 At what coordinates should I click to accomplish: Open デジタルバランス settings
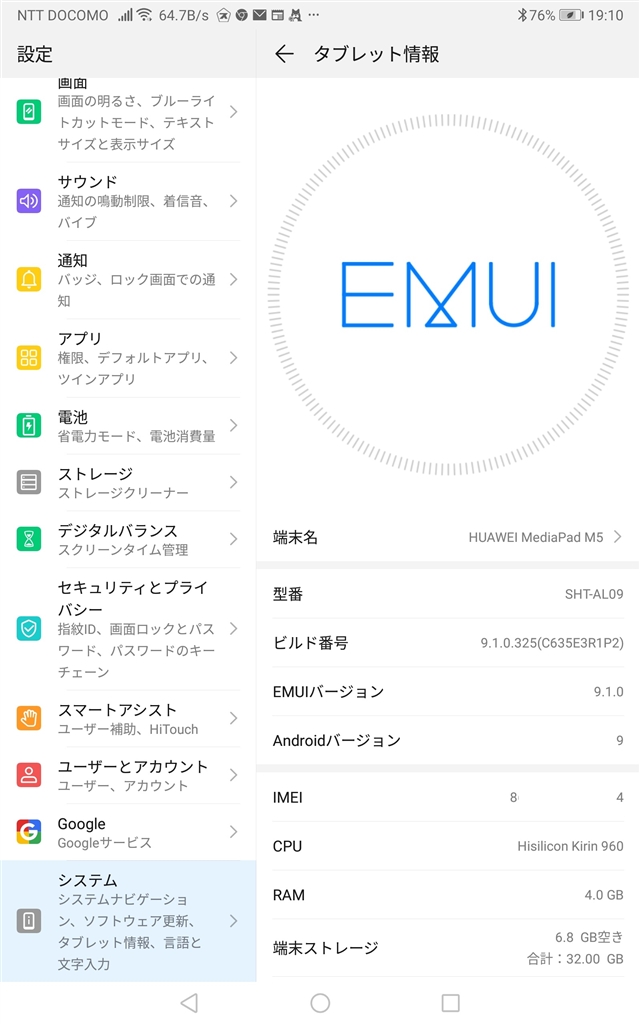tap(128, 539)
